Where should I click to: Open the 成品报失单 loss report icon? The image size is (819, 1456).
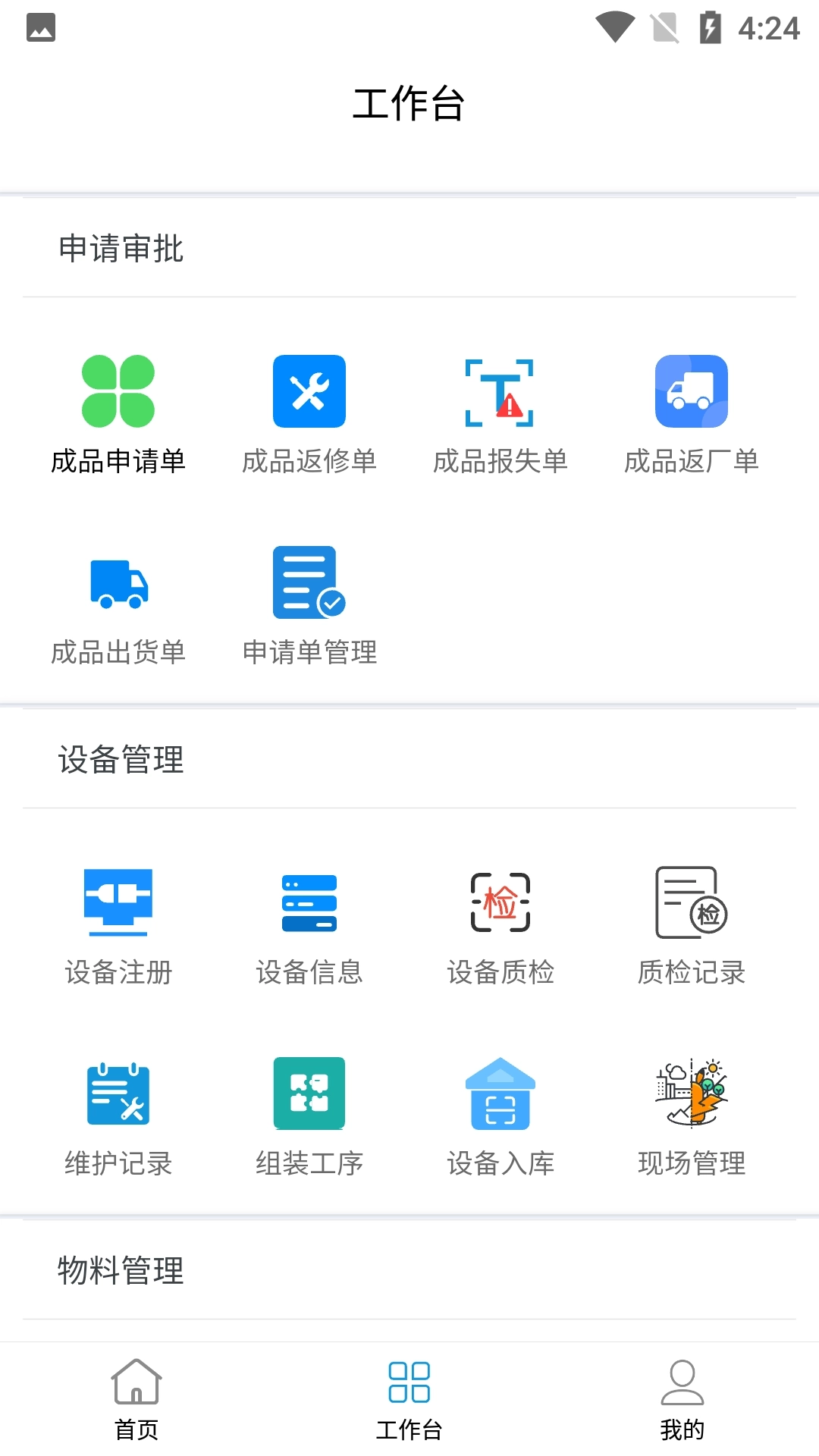[500, 391]
